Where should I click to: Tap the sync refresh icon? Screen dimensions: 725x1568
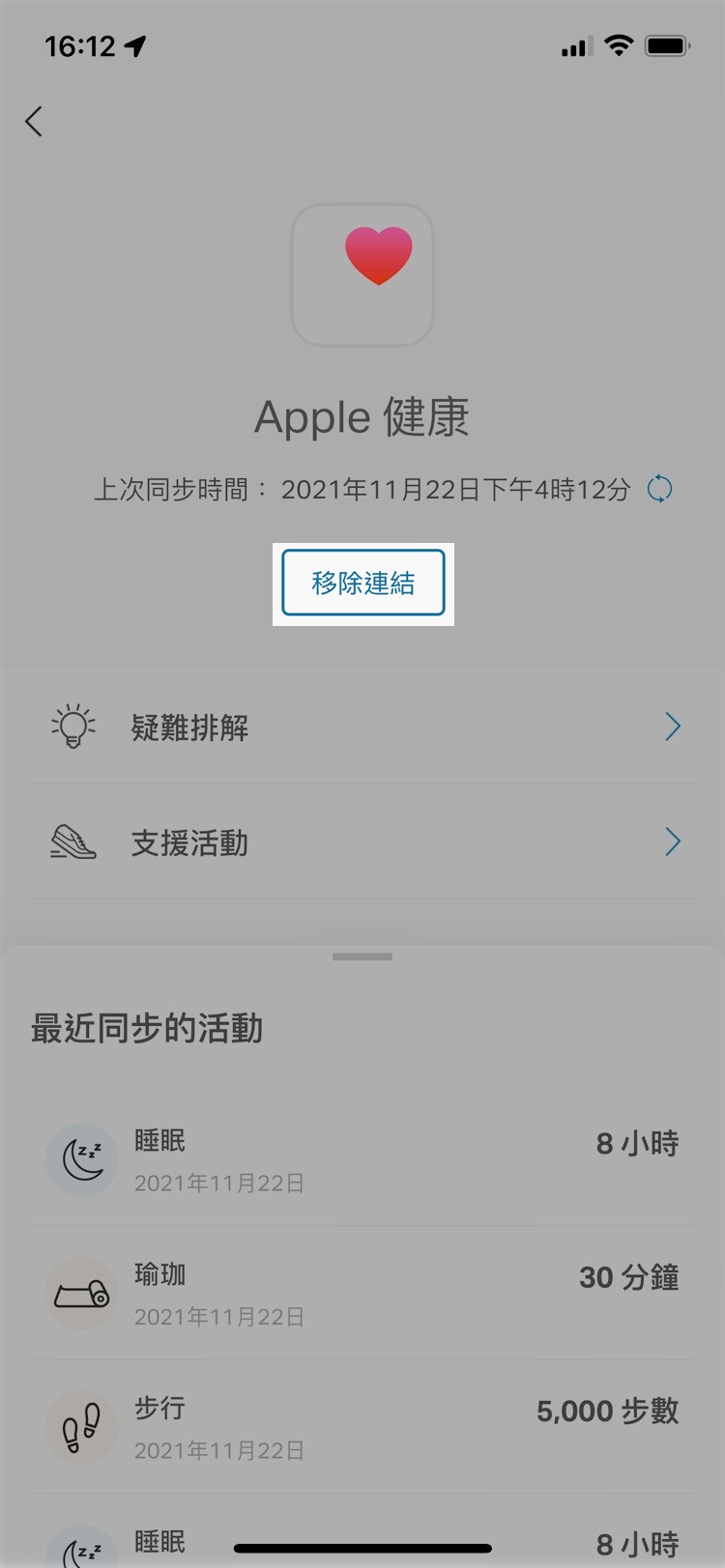tap(659, 489)
